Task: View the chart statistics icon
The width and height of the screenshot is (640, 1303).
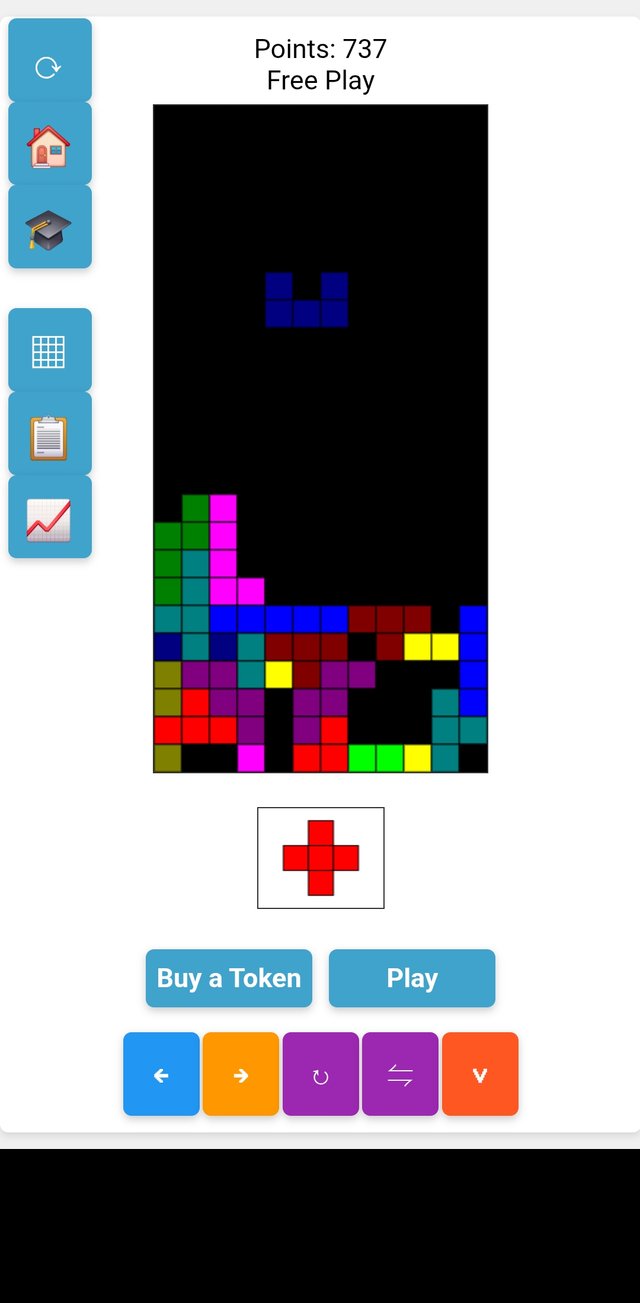Action: 49,517
